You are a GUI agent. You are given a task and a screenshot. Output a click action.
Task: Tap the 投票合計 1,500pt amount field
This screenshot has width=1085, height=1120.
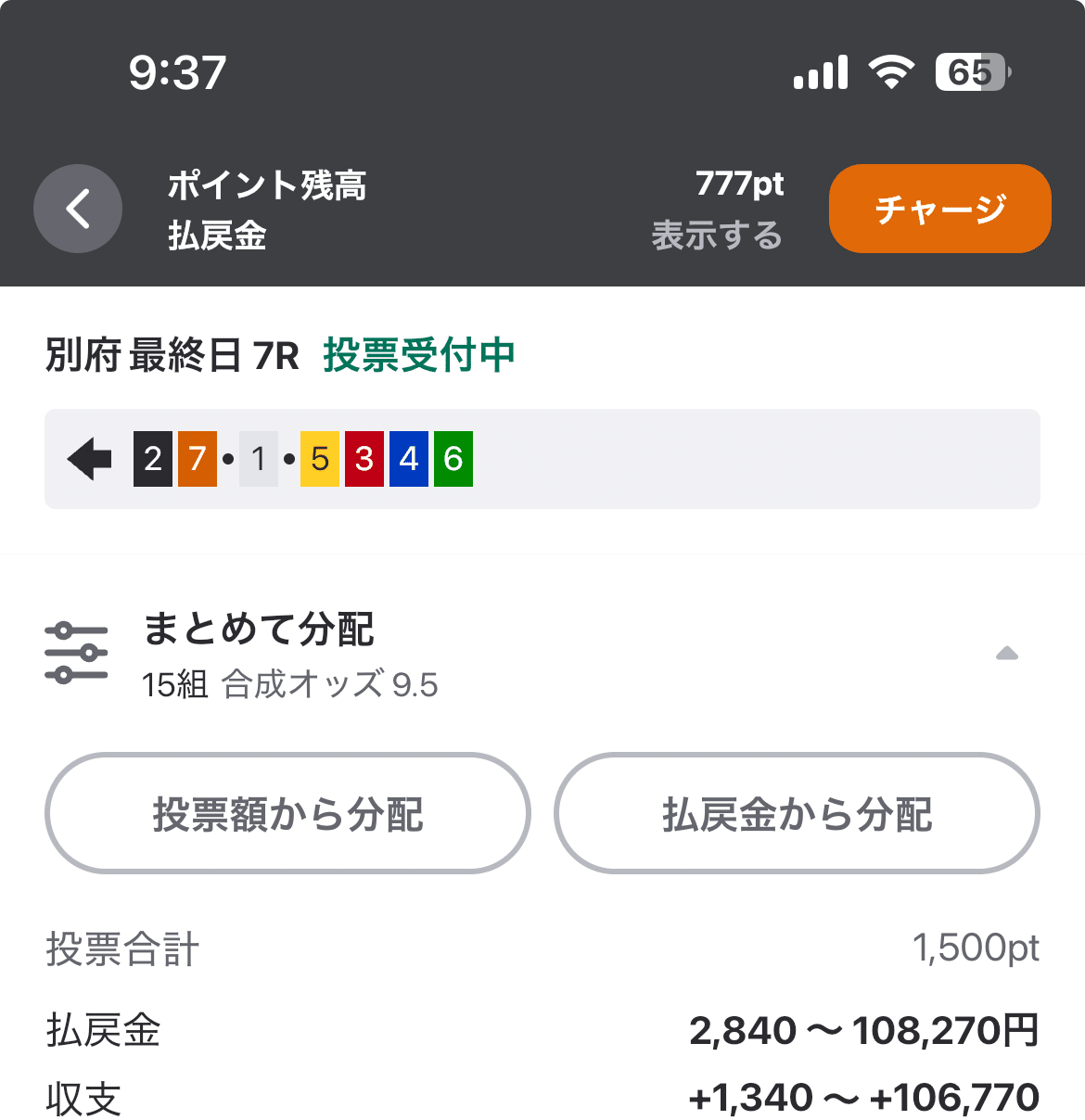coord(976,948)
